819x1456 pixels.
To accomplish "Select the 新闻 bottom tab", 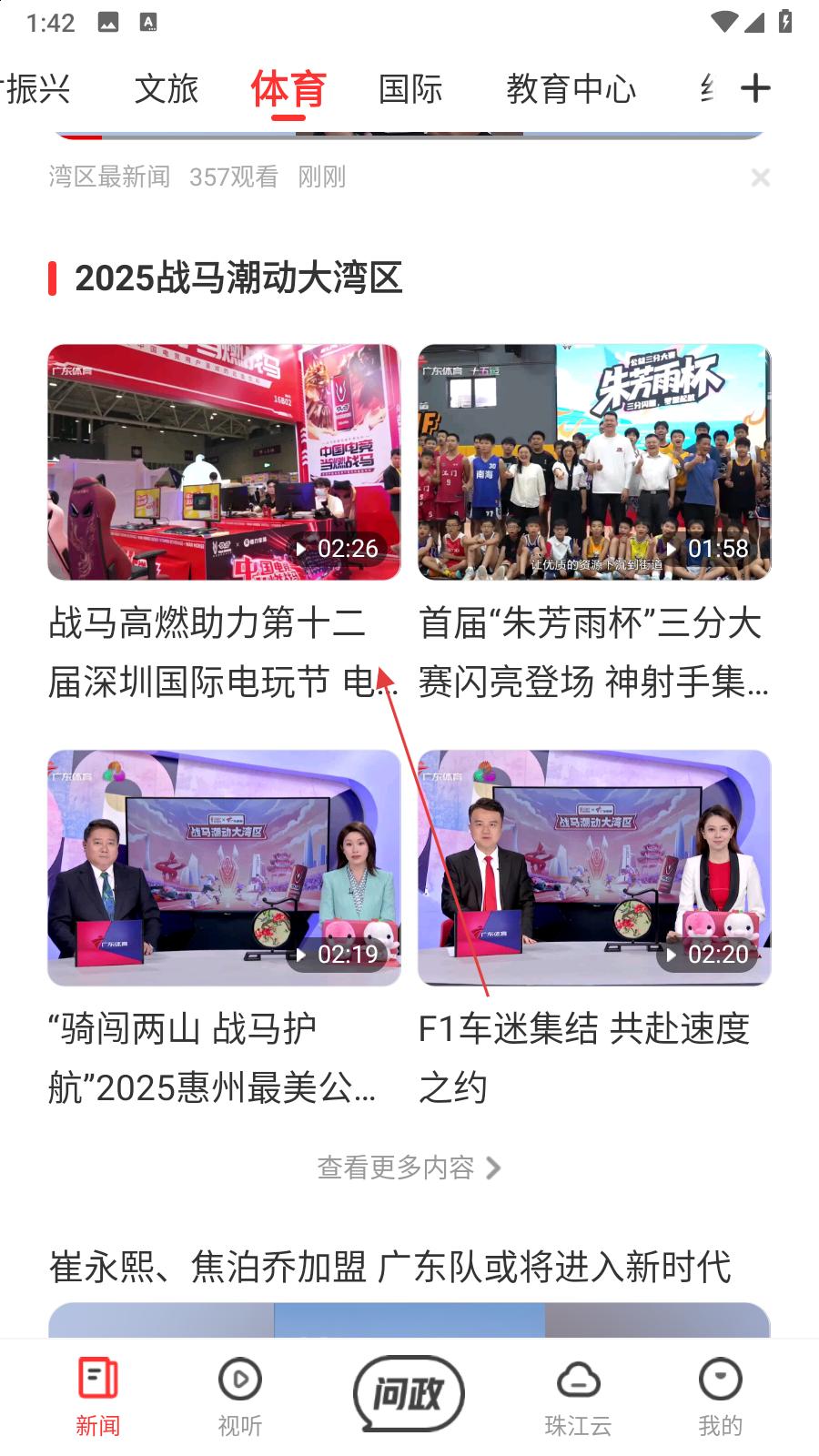I will (97, 1397).
